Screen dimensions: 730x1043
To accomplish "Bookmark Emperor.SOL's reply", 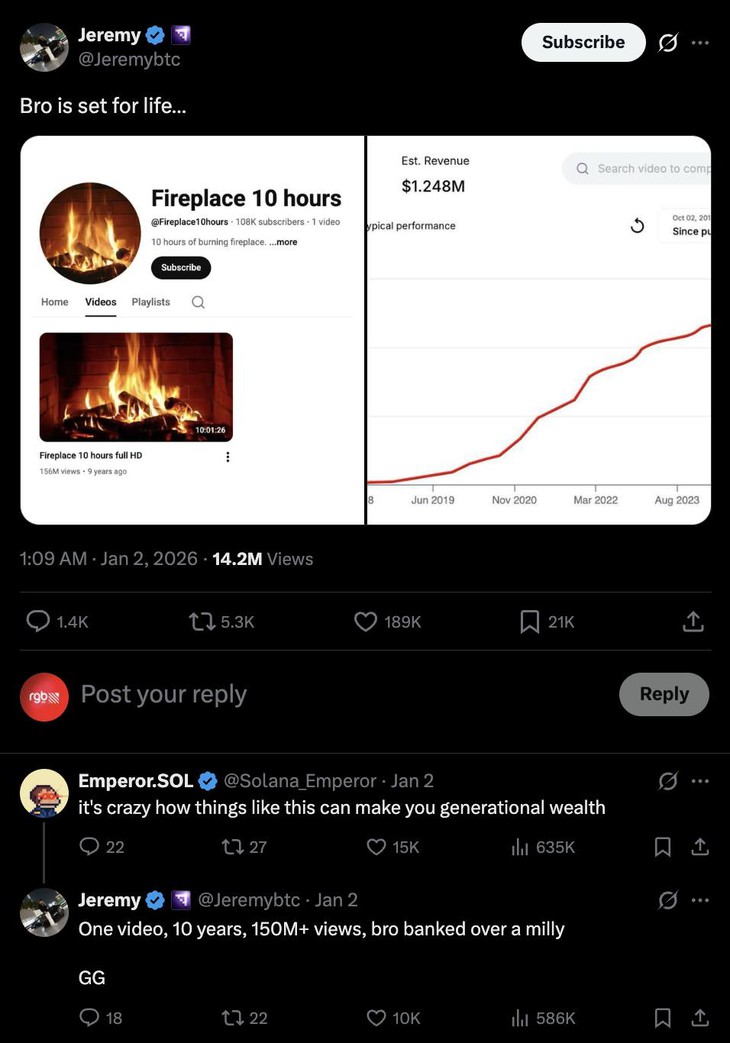I will (662, 847).
